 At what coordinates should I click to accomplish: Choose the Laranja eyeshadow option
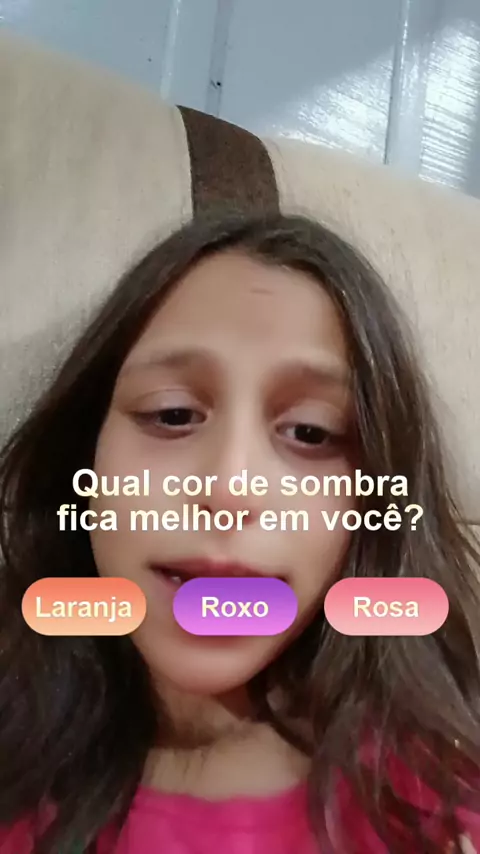(84, 606)
